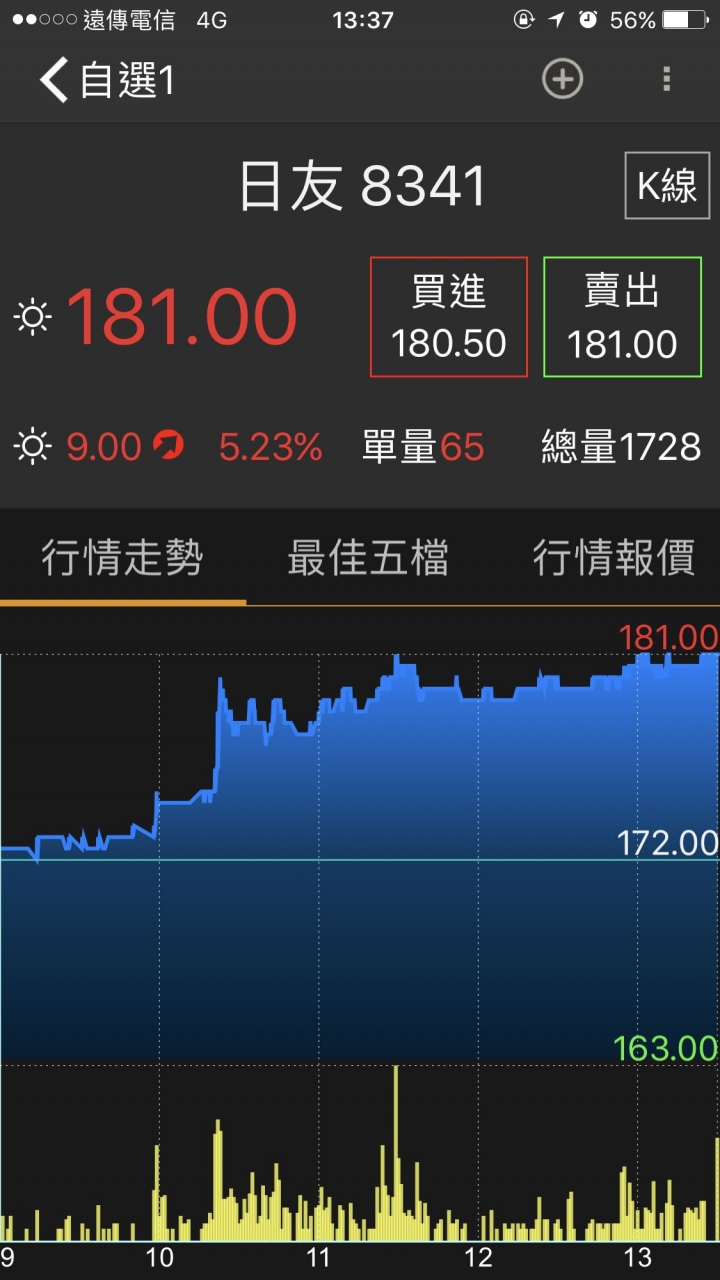Open the K線 chart
This screenshot has width=720, height=1280.
click(x=667, y=185)
